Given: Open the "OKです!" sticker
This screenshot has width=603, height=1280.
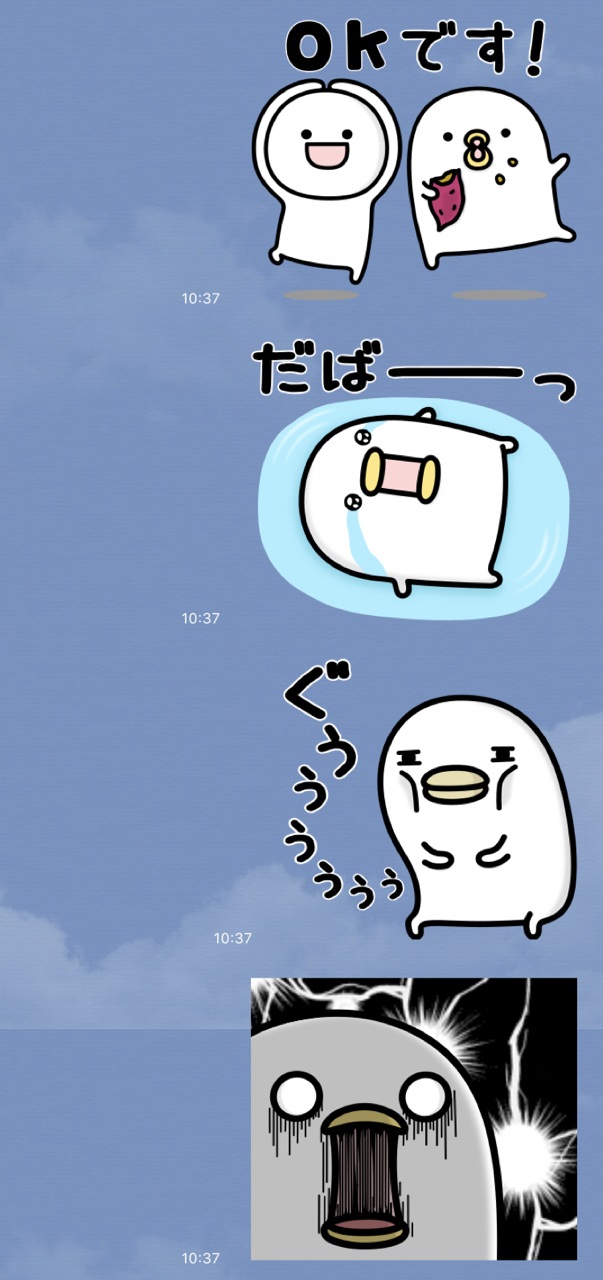Looking at the screenshot, I should [x=413, y=160].
